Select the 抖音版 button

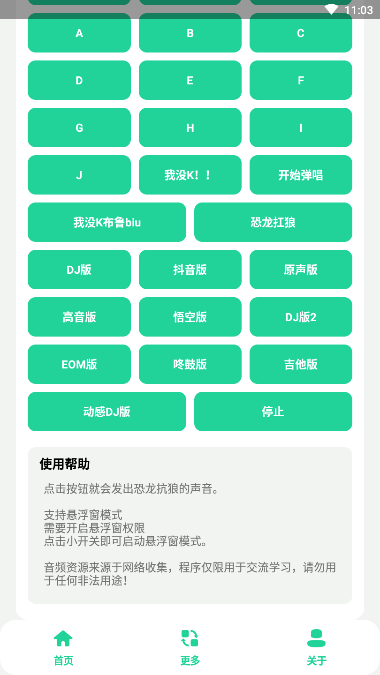[x=190, y=269]
